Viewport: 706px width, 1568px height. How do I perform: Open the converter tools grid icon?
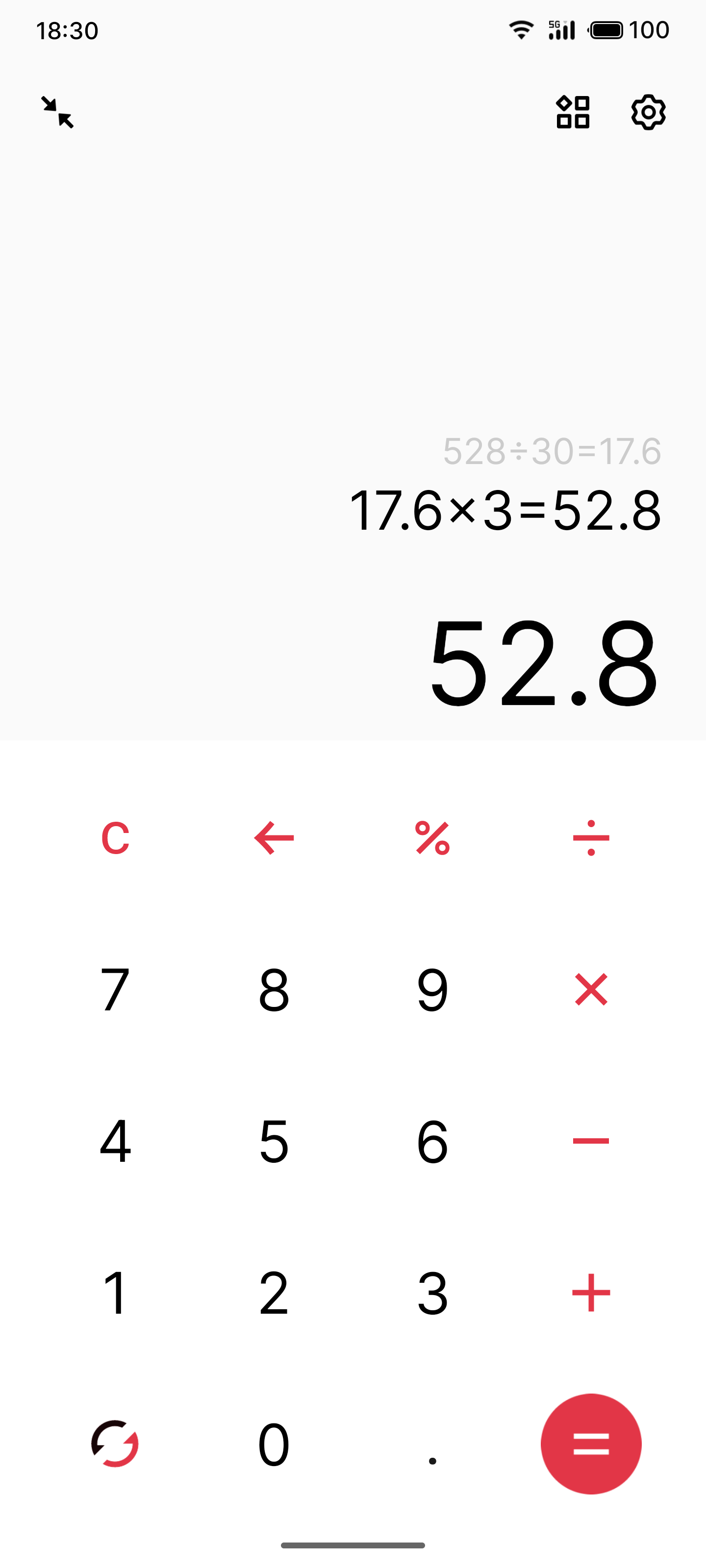(573, 112)
